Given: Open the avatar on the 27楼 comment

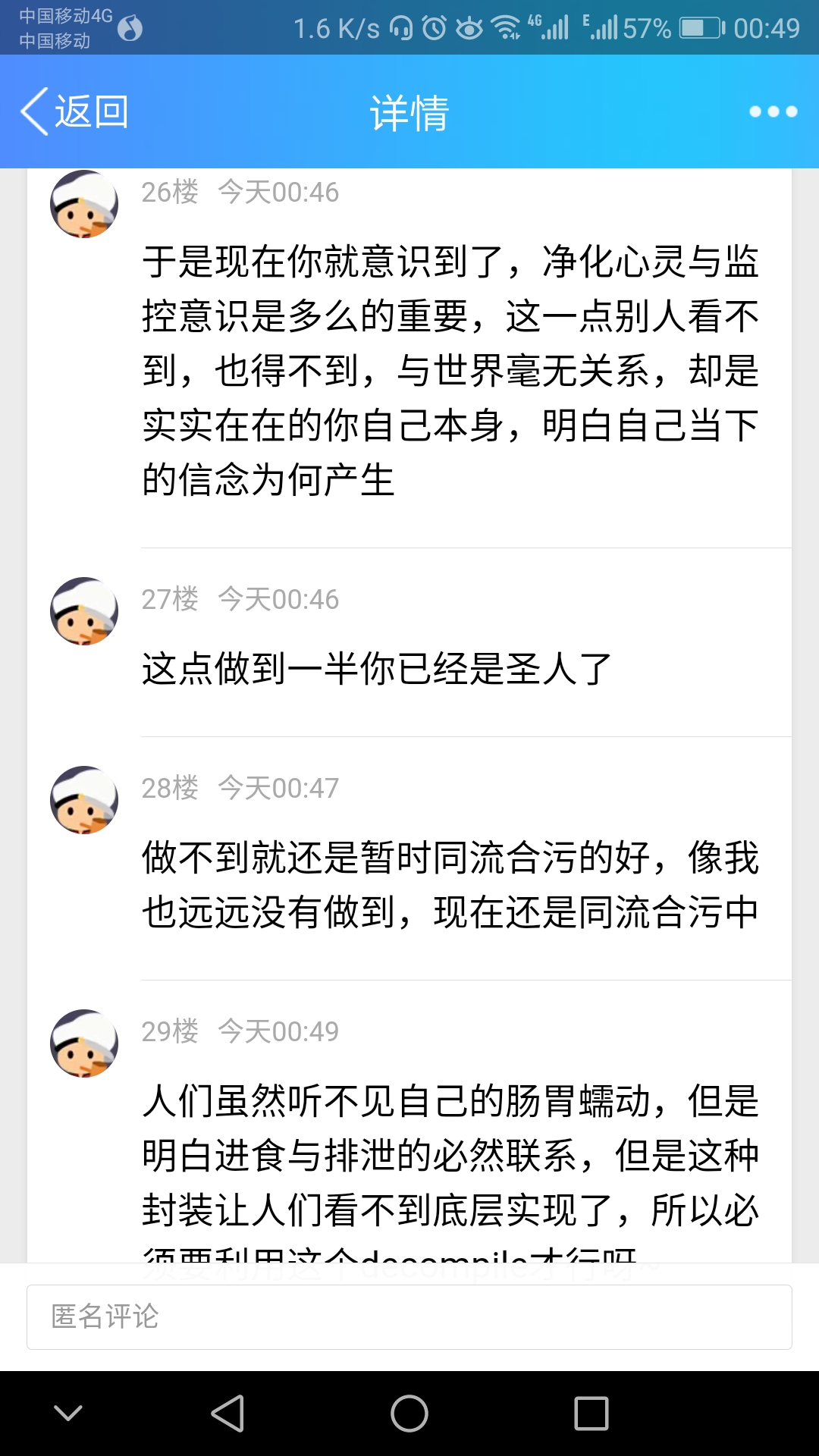Looking at the screenshot, I should pyautogui.click(x=84, y=611).
